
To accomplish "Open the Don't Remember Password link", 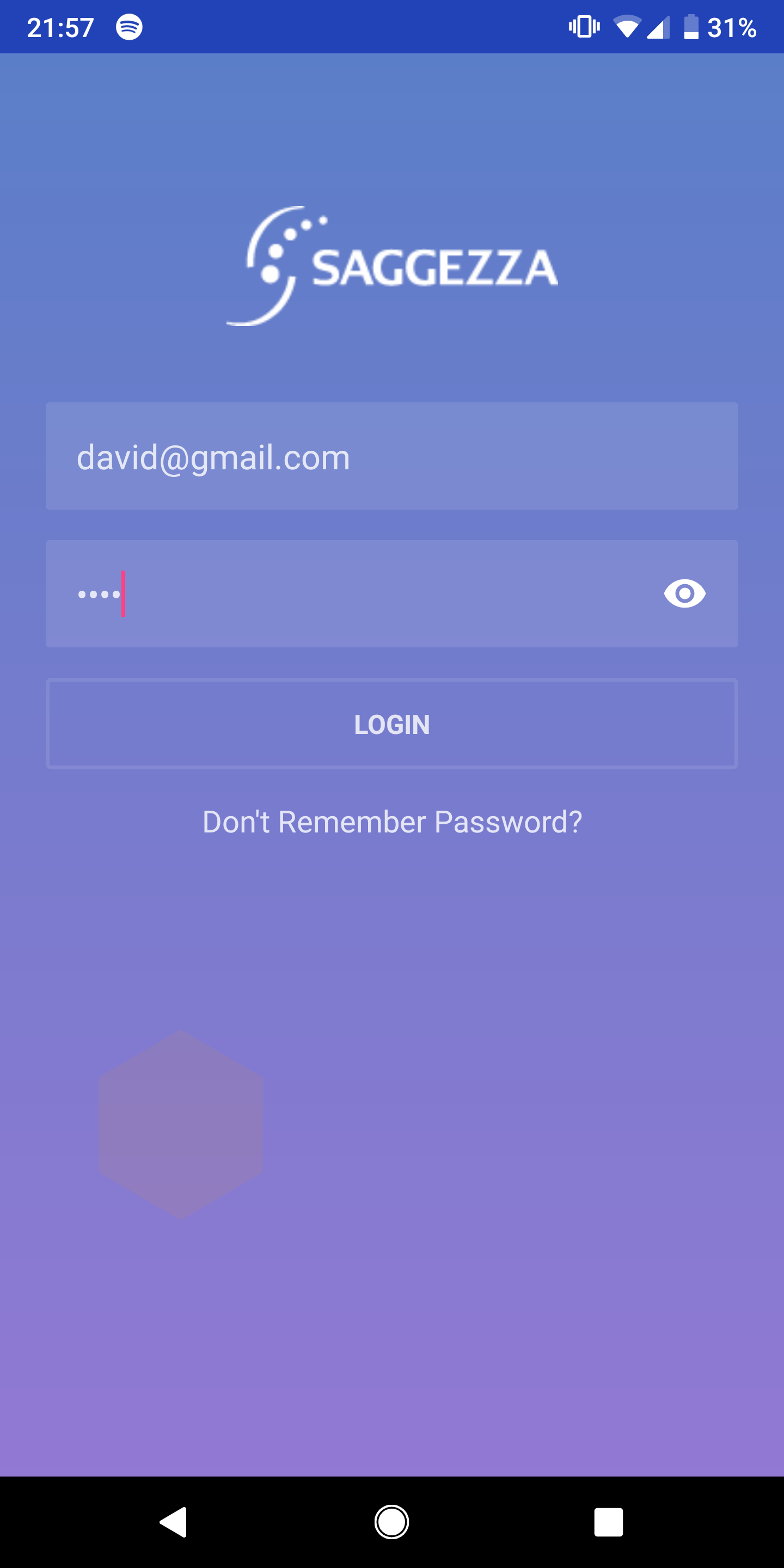I will pyautogui.click(x=392, y=822).
